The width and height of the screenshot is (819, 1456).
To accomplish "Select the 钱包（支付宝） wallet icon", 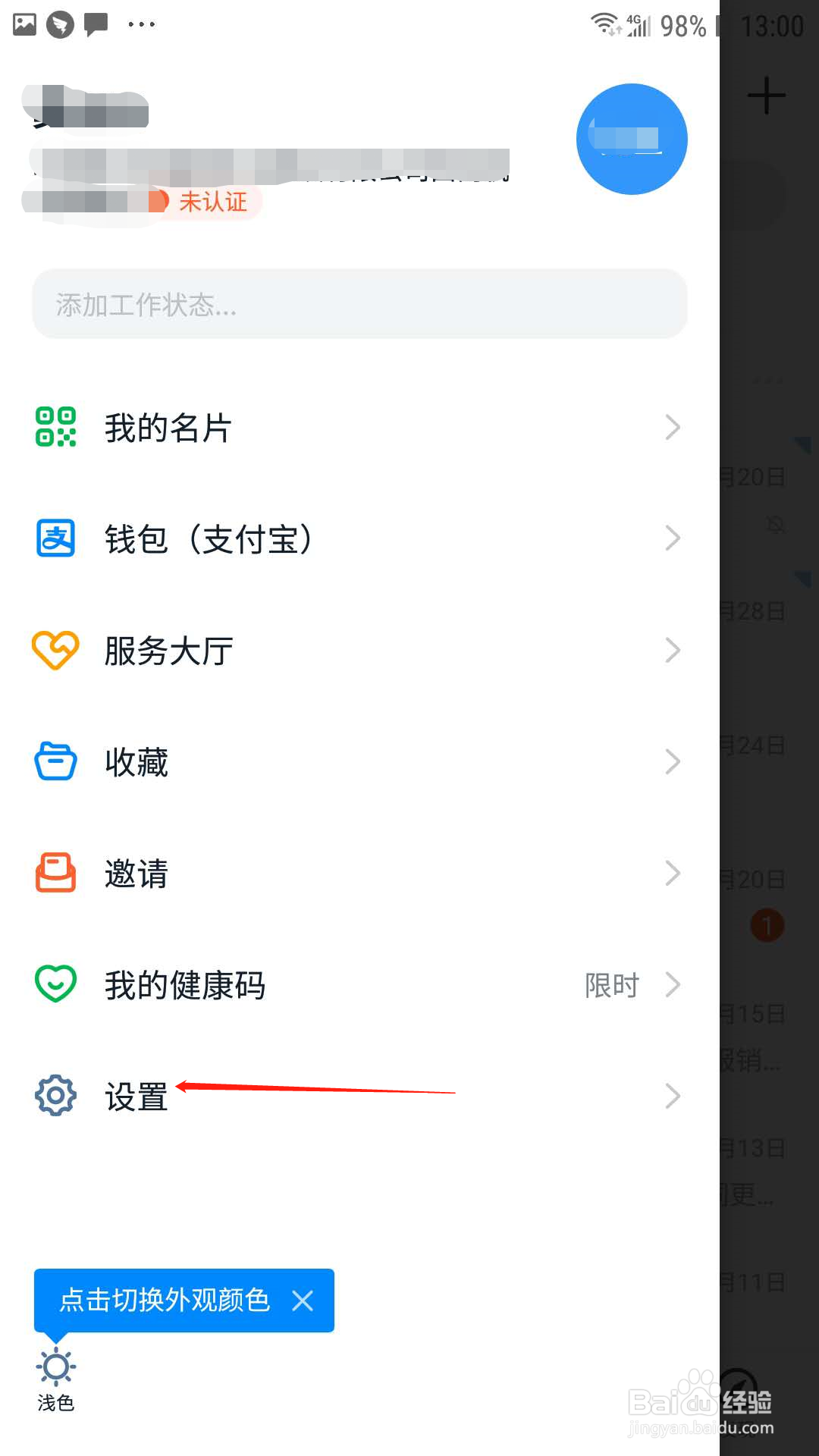I will (55, 538).
